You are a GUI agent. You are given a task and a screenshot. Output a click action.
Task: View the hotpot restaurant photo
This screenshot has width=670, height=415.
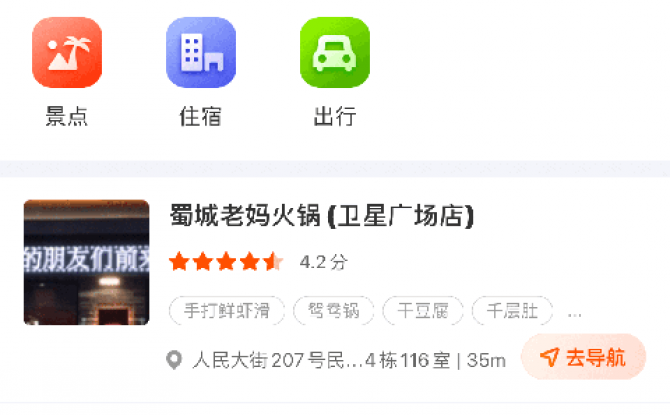tap(87, 262)
